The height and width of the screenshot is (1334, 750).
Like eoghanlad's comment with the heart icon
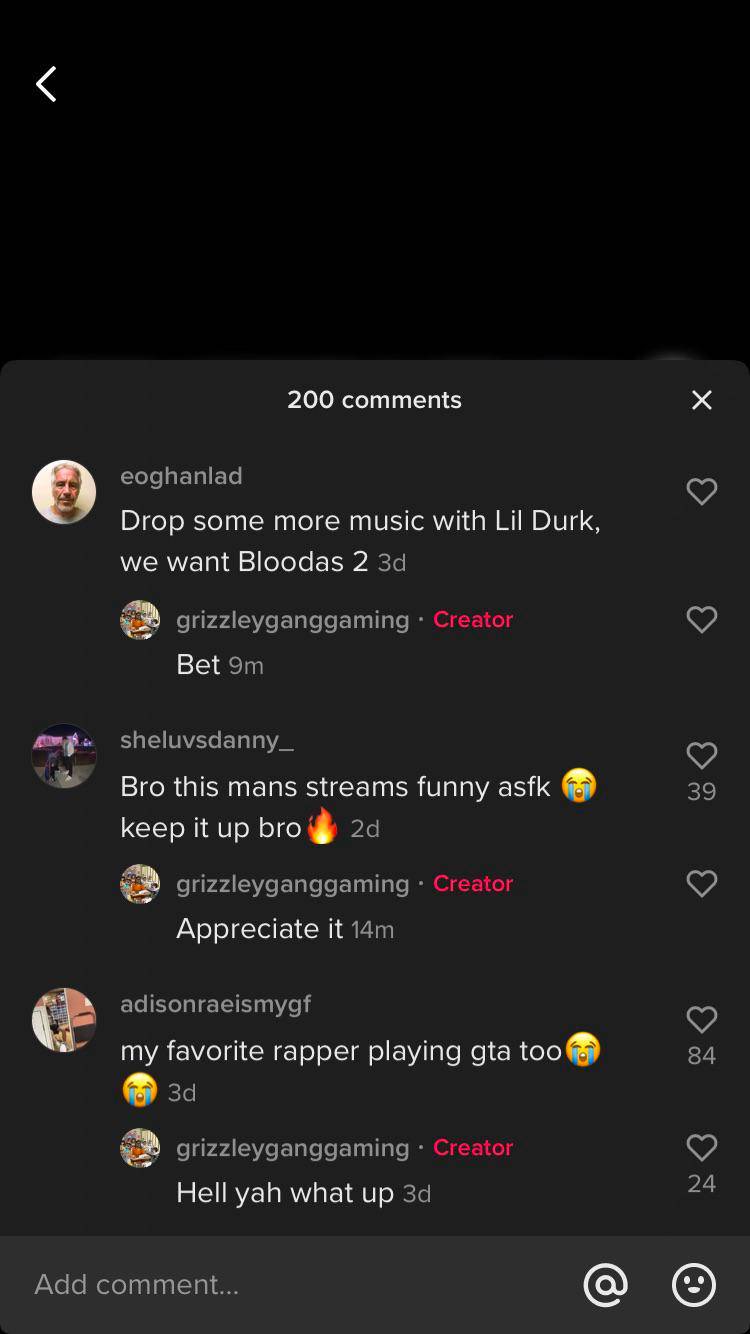coord(701,491)
